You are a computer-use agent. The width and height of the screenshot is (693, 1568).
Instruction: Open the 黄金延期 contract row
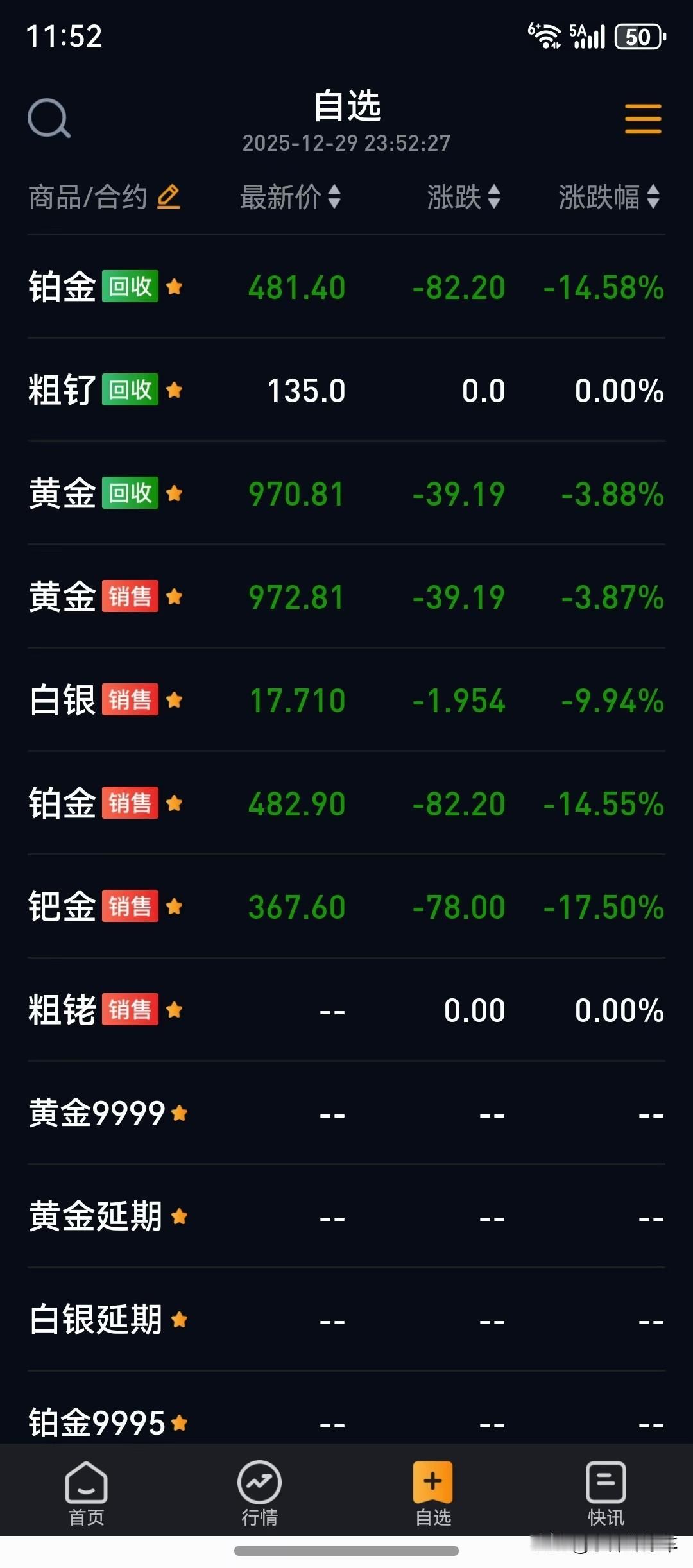pyautogui.click(x=96, y=1216)
